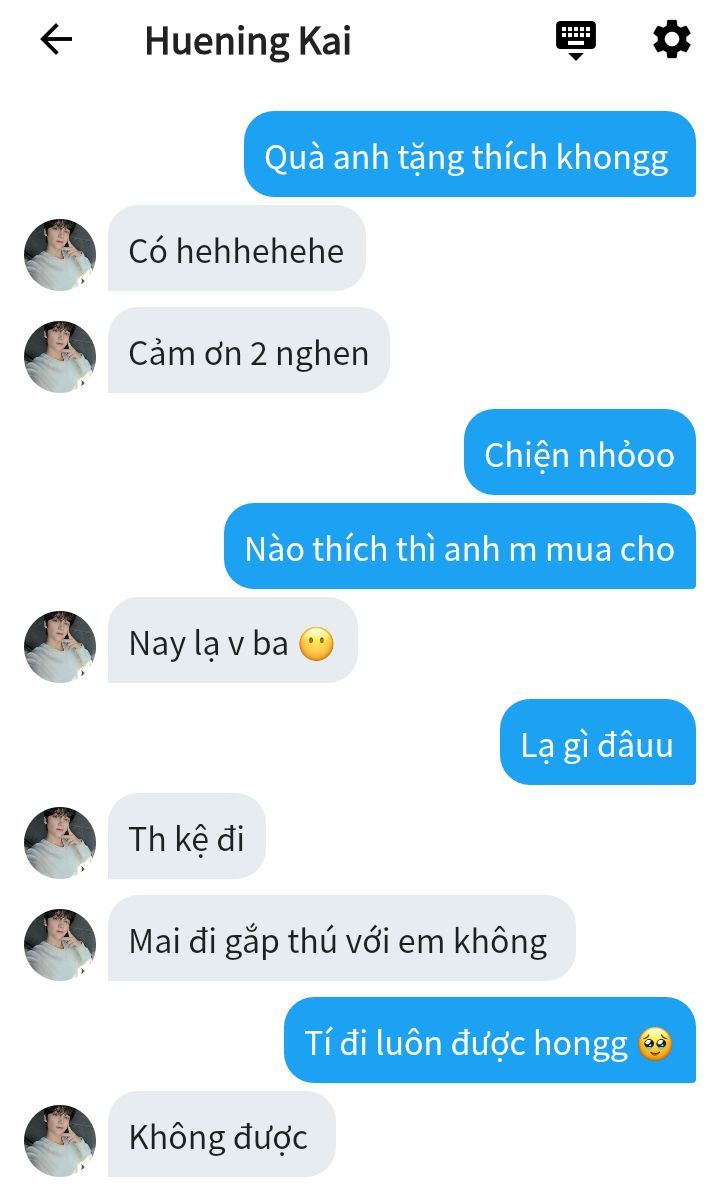Open chat settings gear
Screen dimensions: 720x1192
(x=671, y=40)
